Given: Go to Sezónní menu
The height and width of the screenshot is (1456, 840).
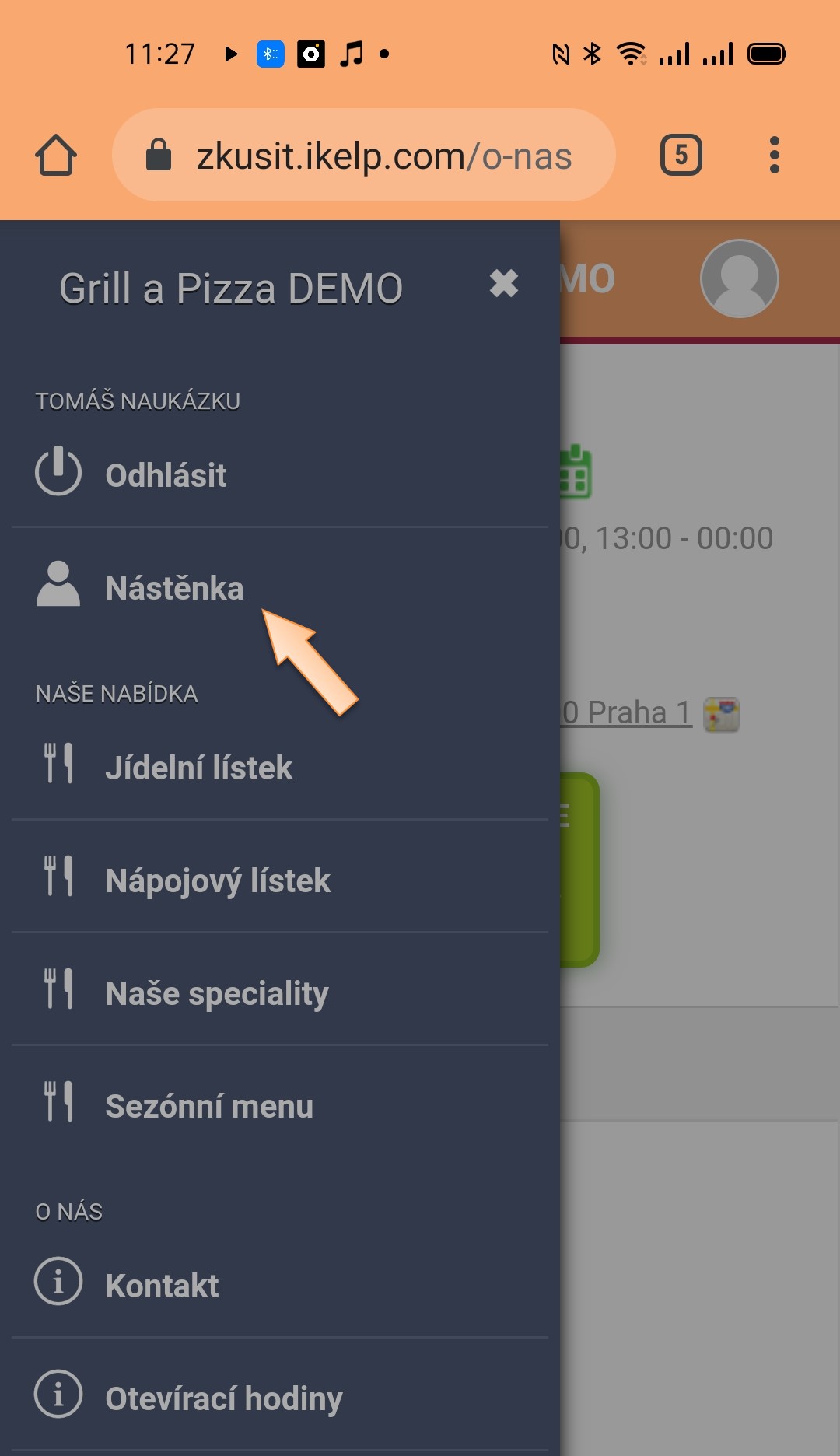Looking at the screenshot, I should tap(209, 1106).
